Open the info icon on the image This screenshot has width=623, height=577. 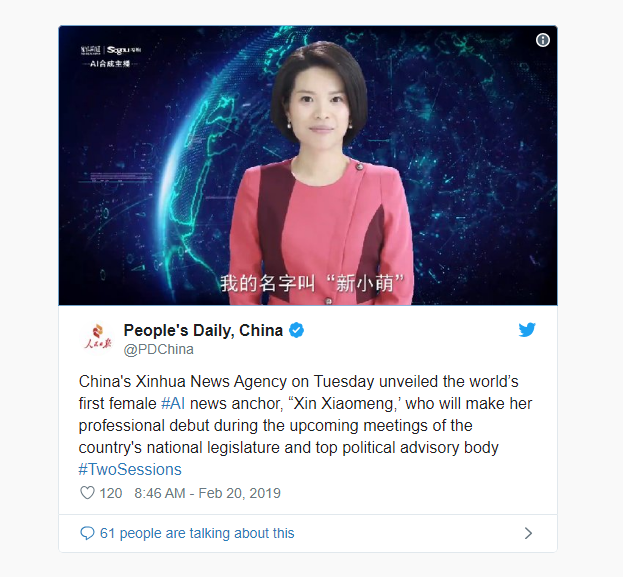[543, 40]
